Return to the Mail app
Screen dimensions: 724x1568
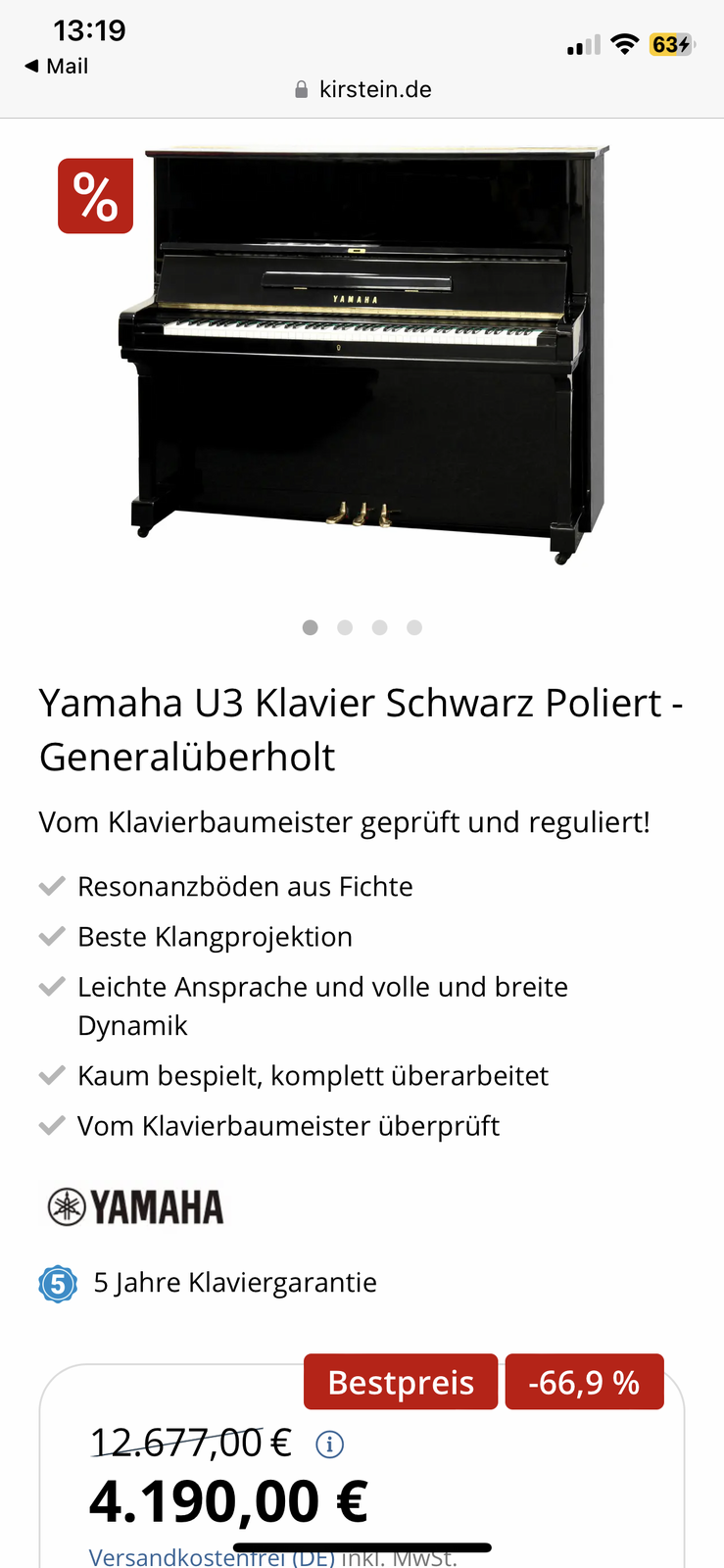(x=57, y=67)
